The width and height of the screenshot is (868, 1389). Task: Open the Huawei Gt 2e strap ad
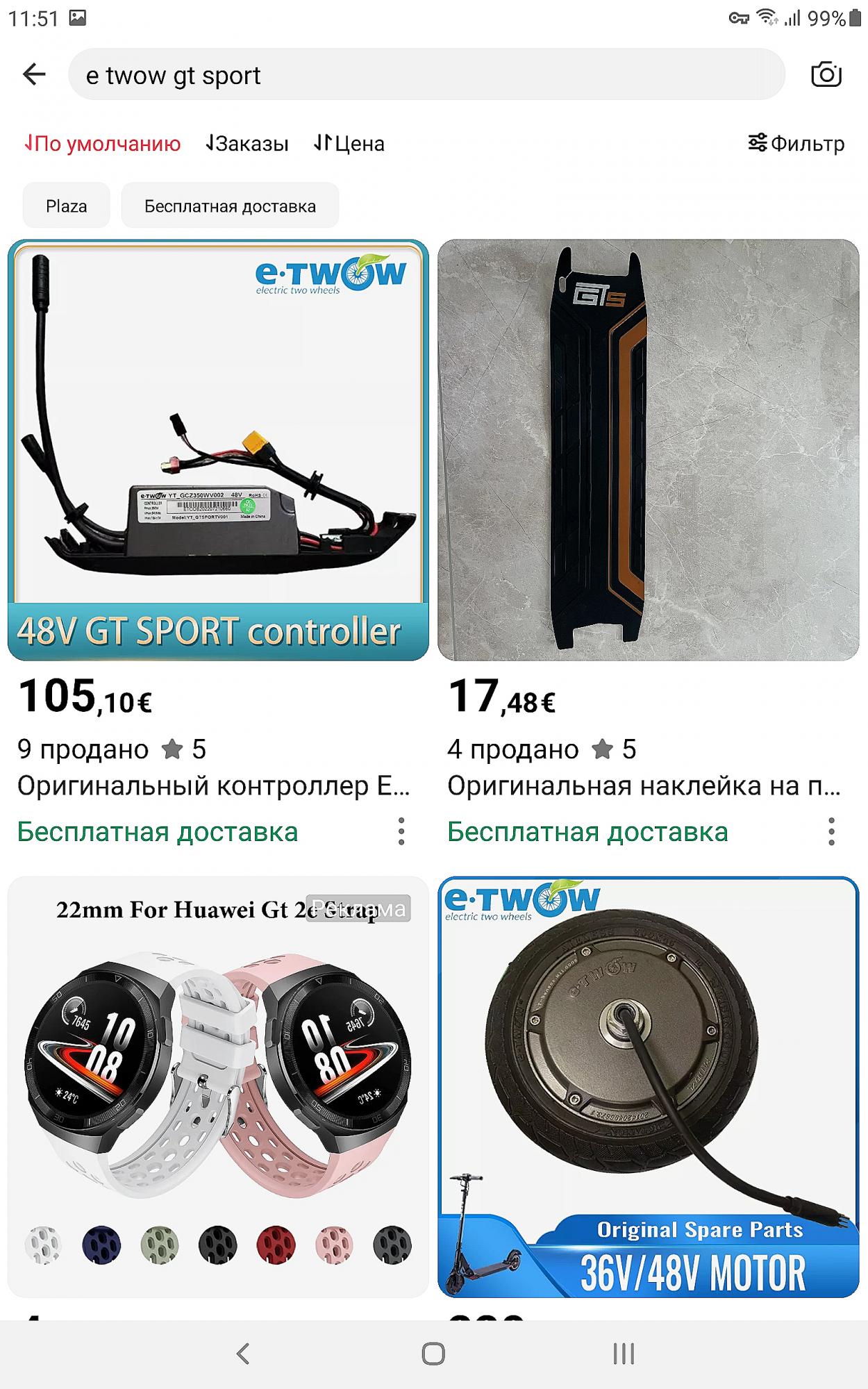tap(218, 1087)
